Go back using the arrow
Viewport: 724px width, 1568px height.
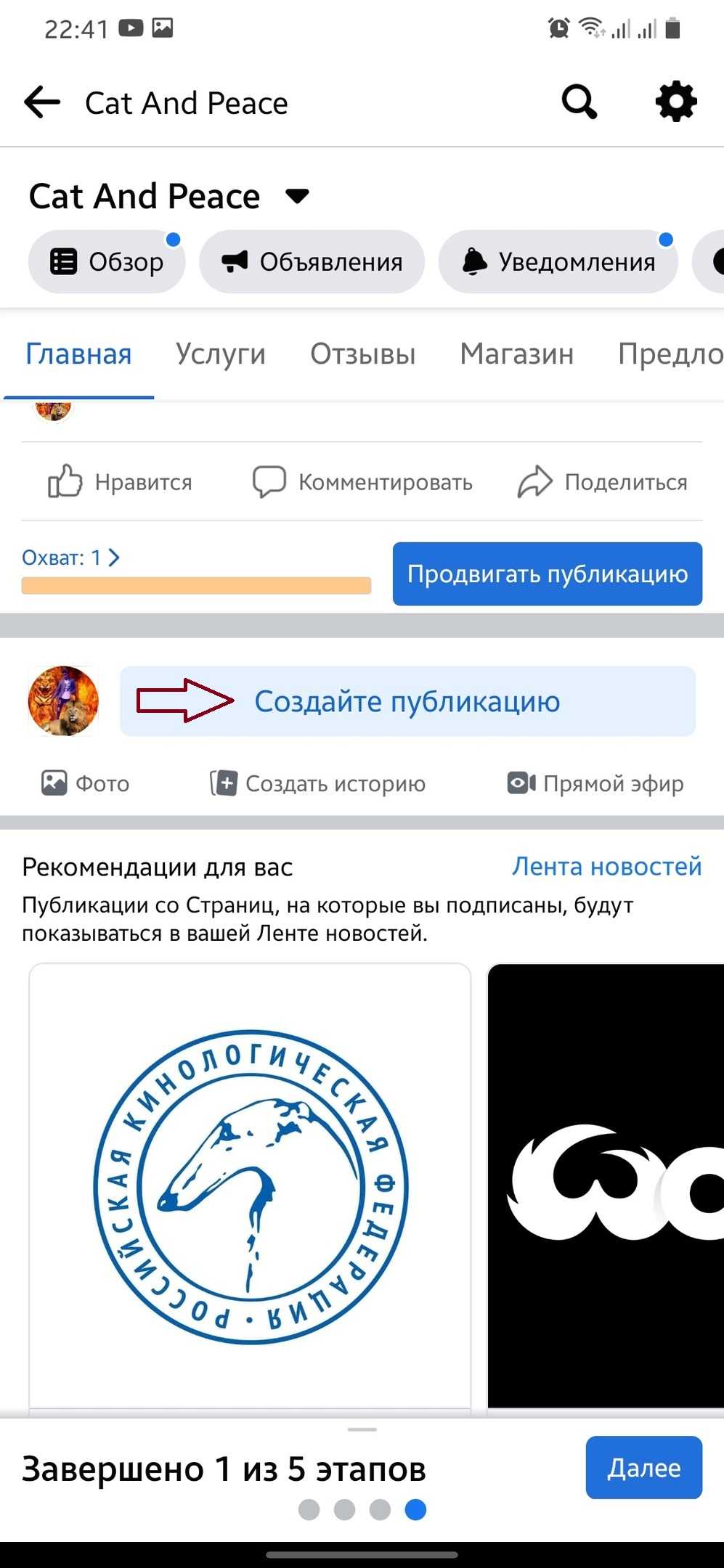[x=41, y=102]
